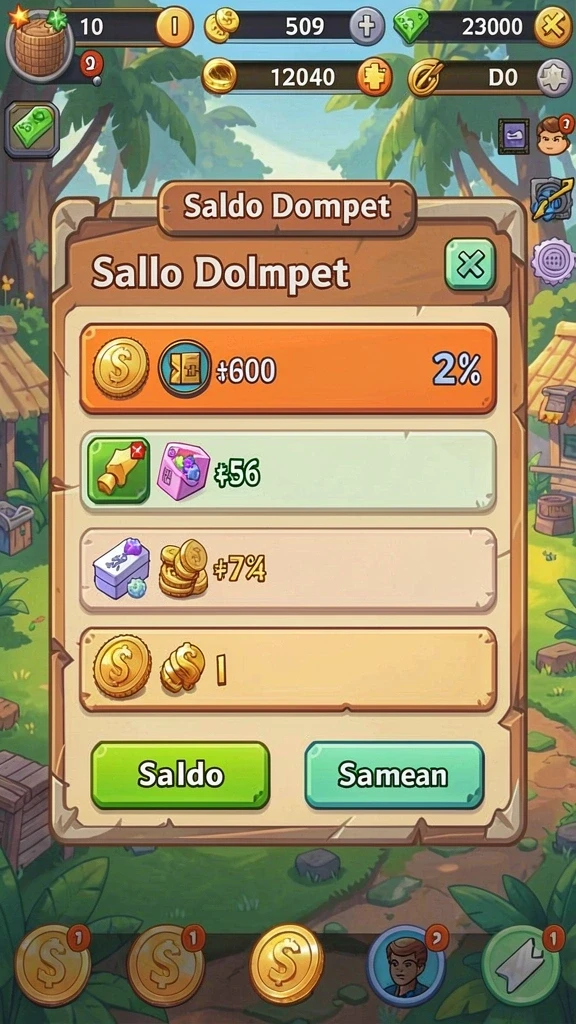The height and width of the screenshot is (1024, 576).
Task: Select the center gold coin tab
Action: [x=287, y=963]
